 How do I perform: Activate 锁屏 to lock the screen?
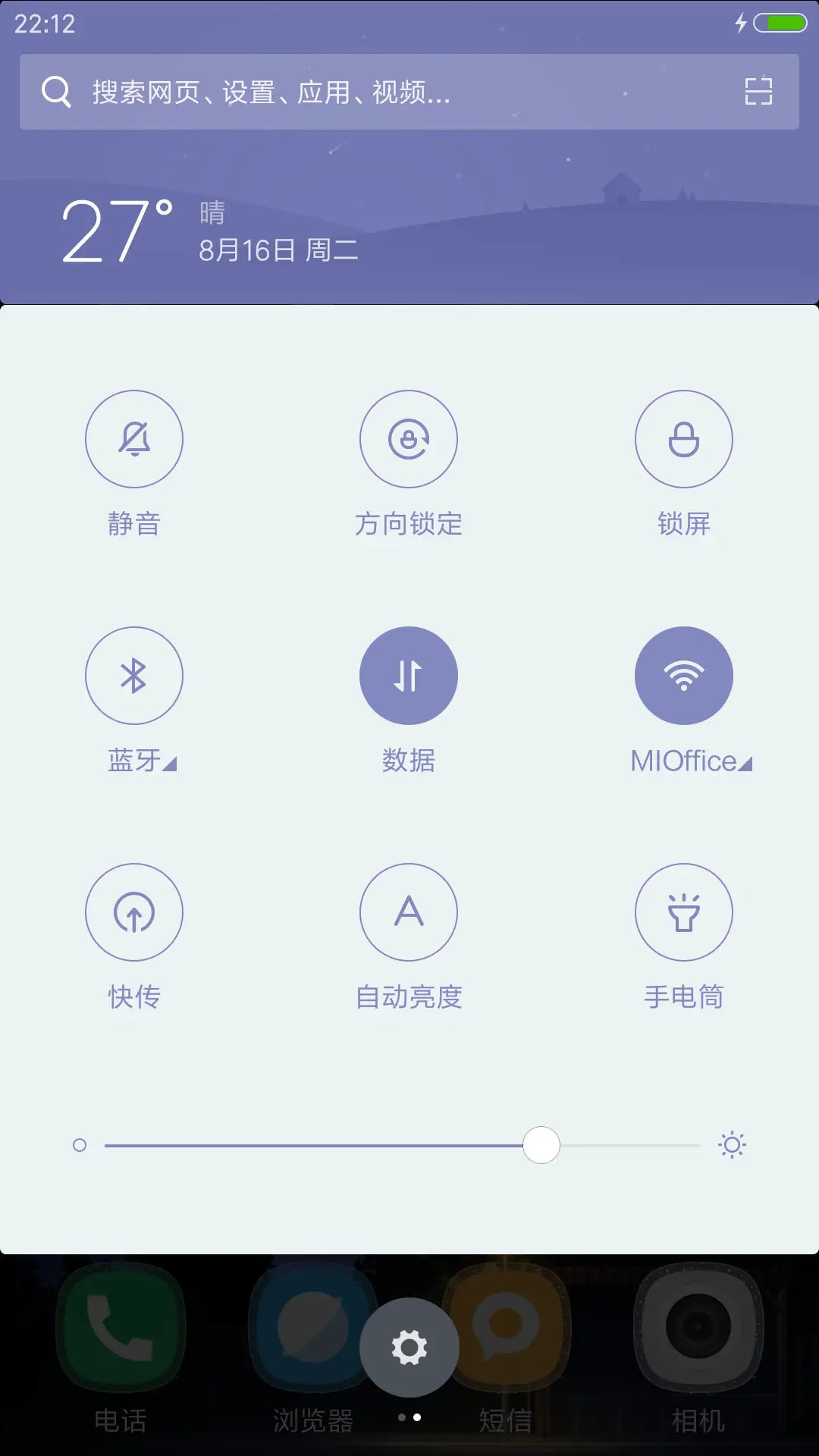(x=683, y=440)
